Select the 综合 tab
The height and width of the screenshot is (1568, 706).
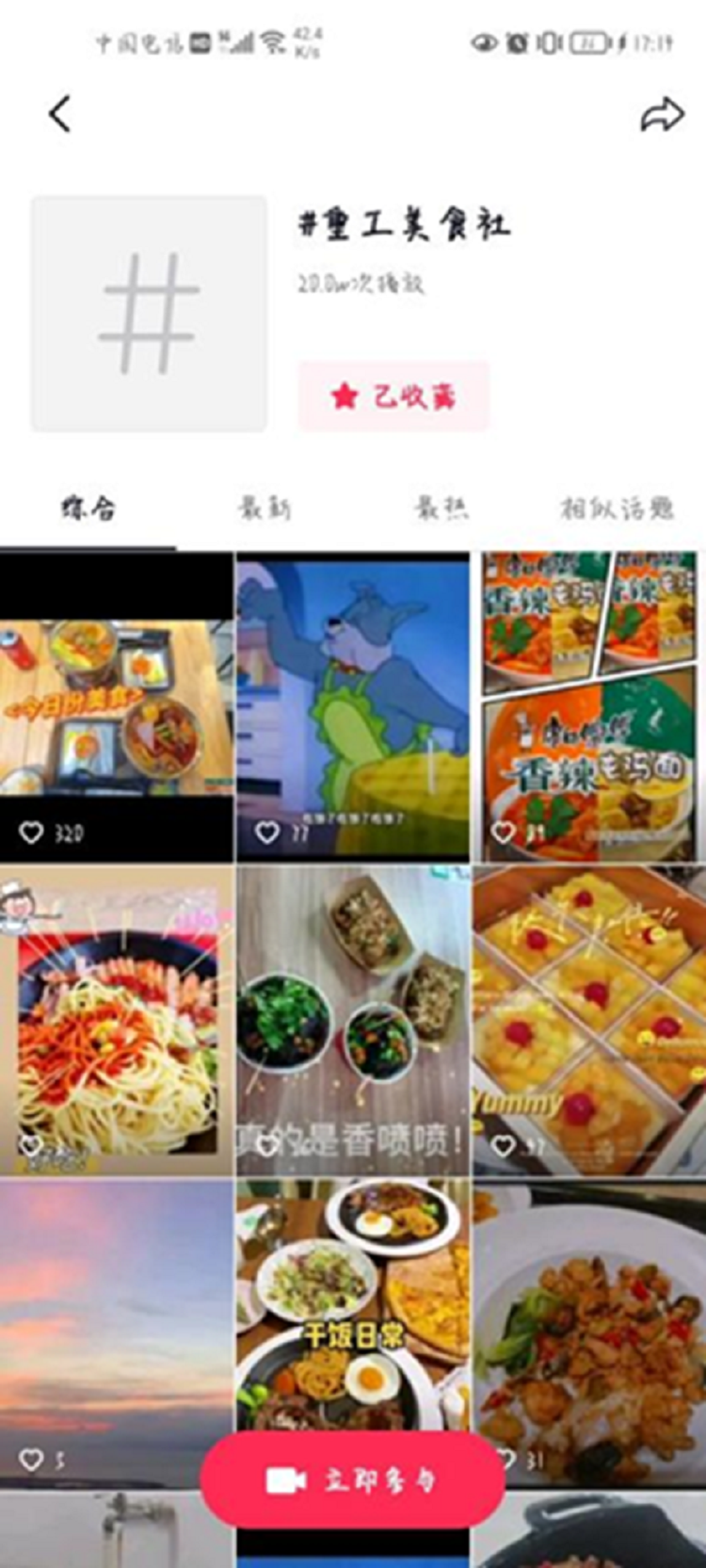click(88, 509)
